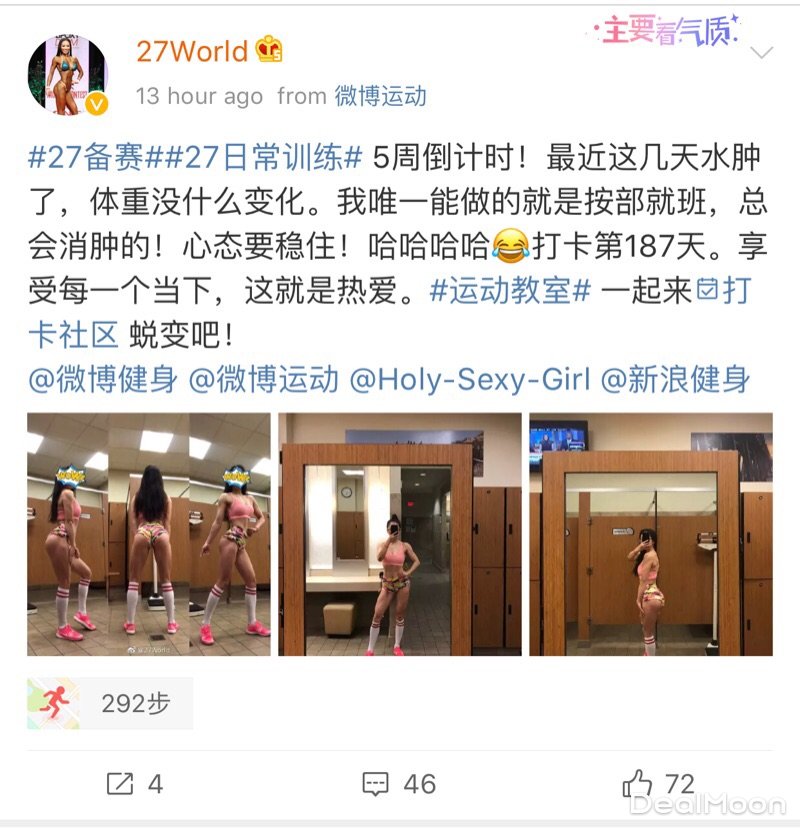Open the 292步 step count card
This screenshot has height=828, width=800.
click(110, 703)
